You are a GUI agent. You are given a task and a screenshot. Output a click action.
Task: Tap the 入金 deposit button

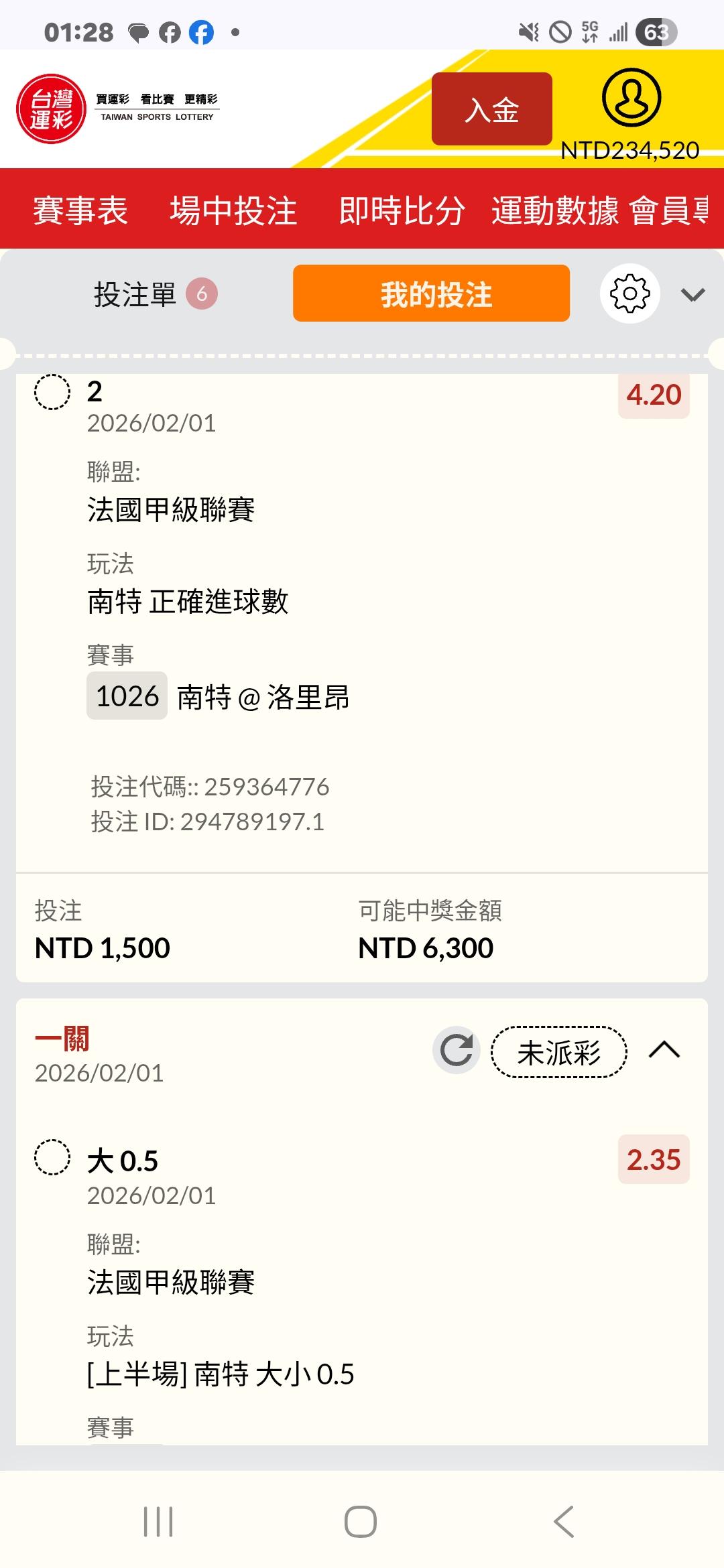491,109
